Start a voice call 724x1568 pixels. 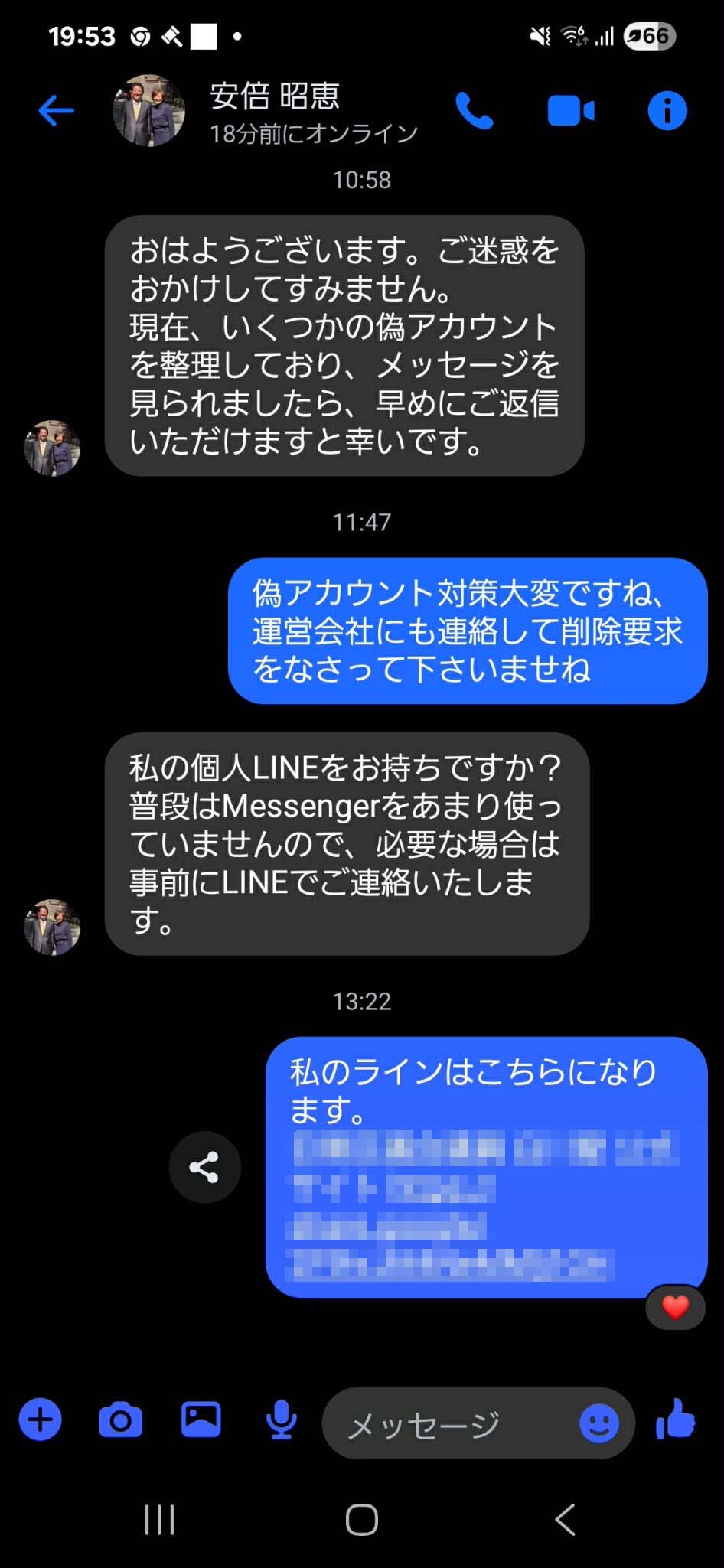475,111
